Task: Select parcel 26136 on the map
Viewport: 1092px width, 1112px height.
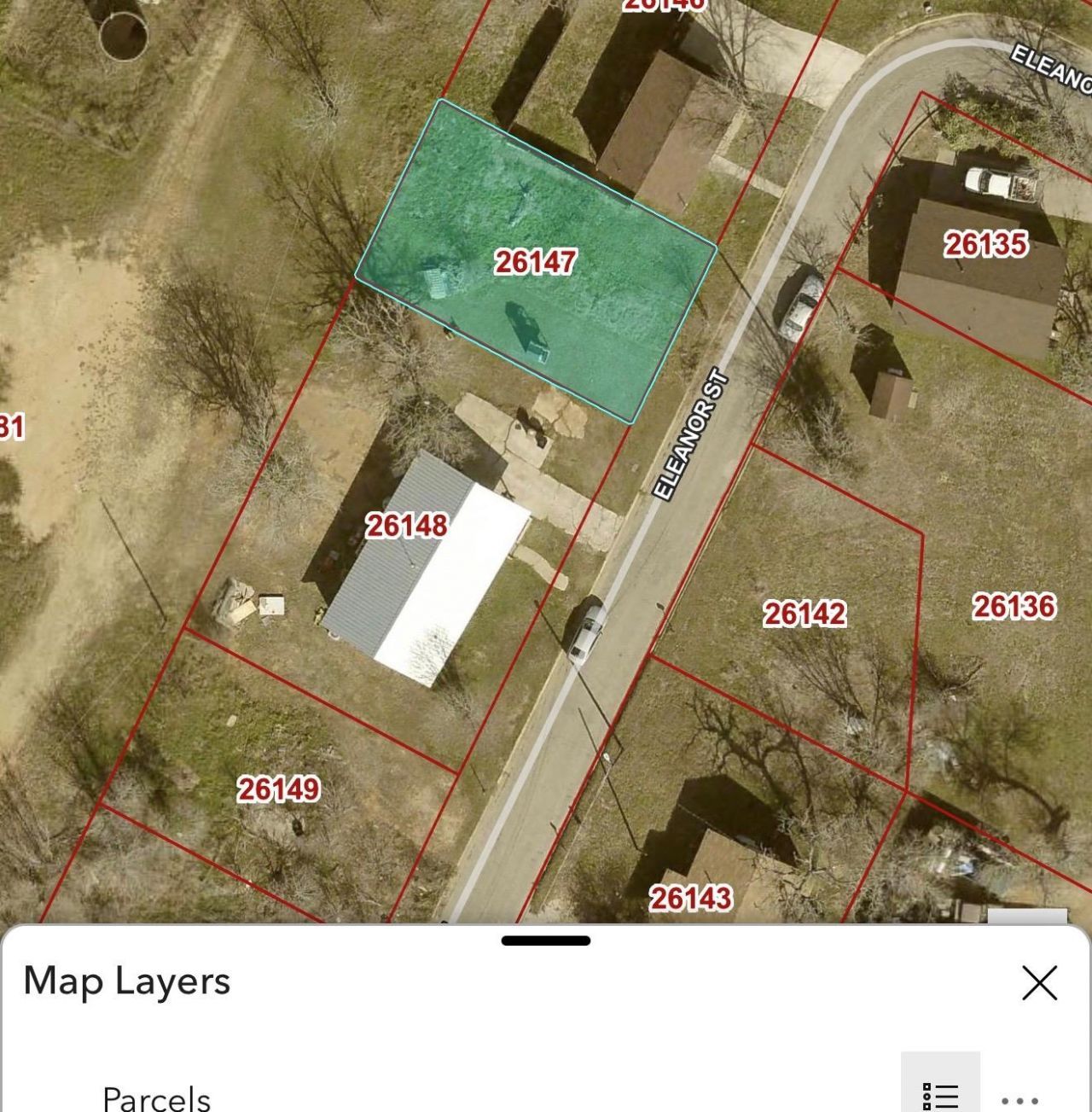Action: [1014, 607]
